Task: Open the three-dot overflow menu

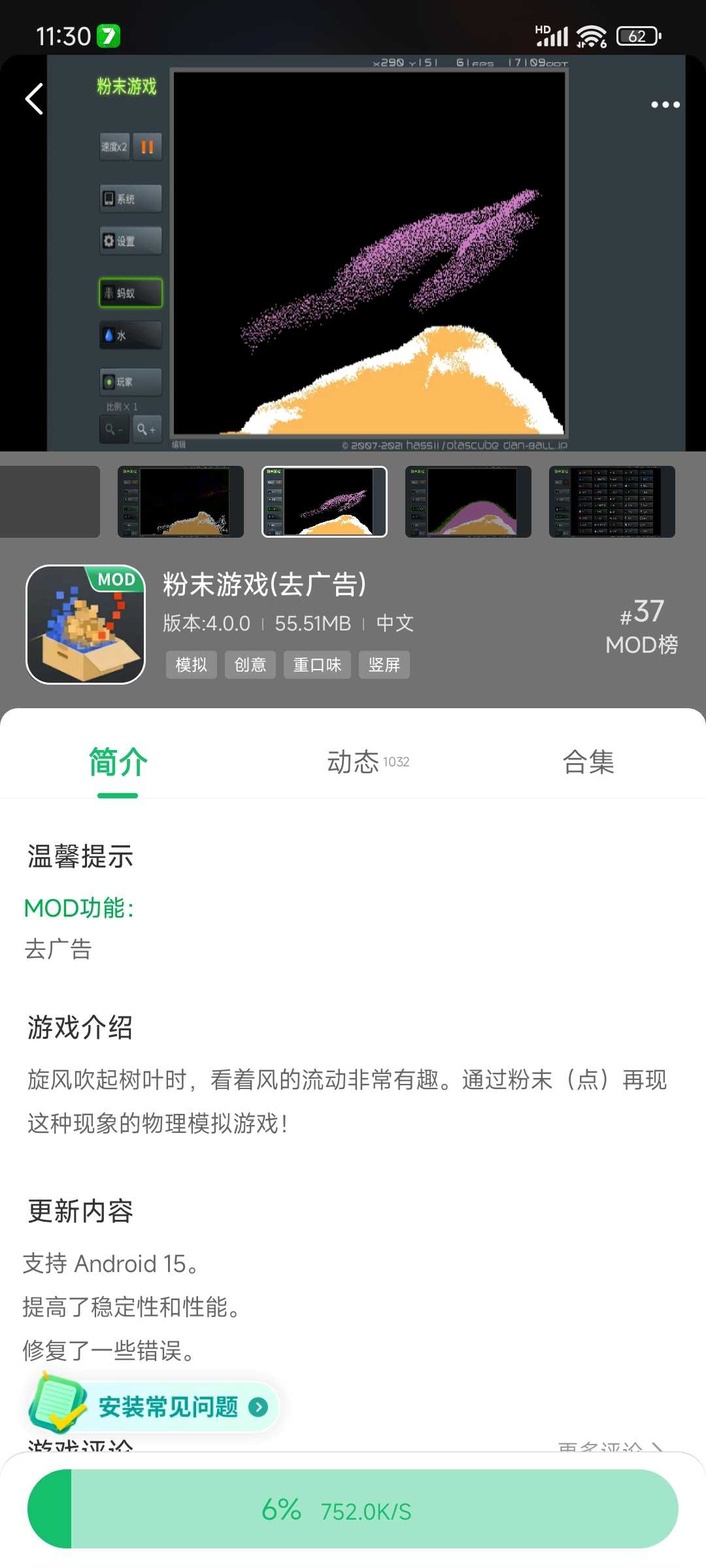Action: pyautogui.click(x=665, y=105)
